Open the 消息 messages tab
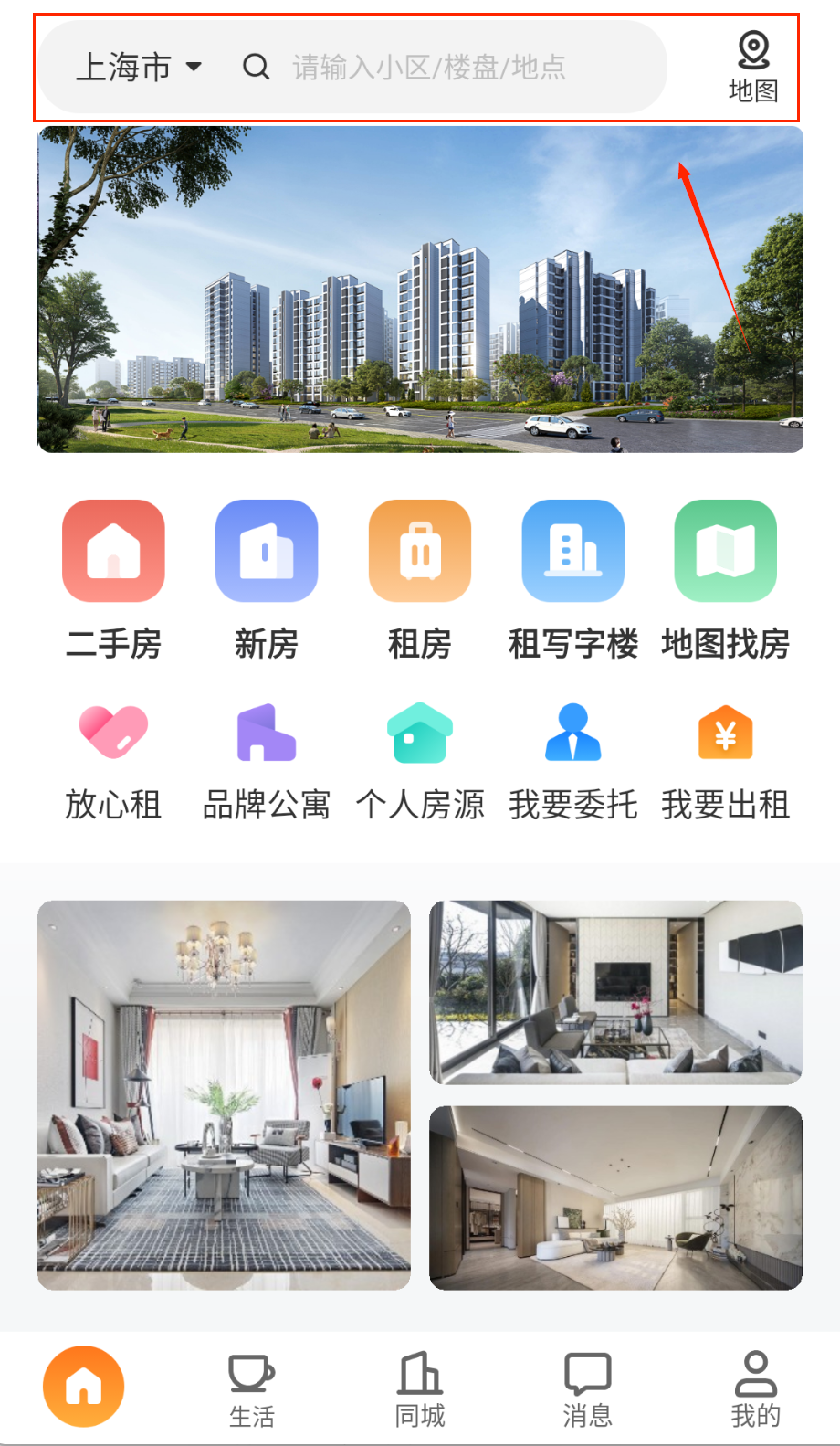 pyautogui.click(x=587, y=1390)
